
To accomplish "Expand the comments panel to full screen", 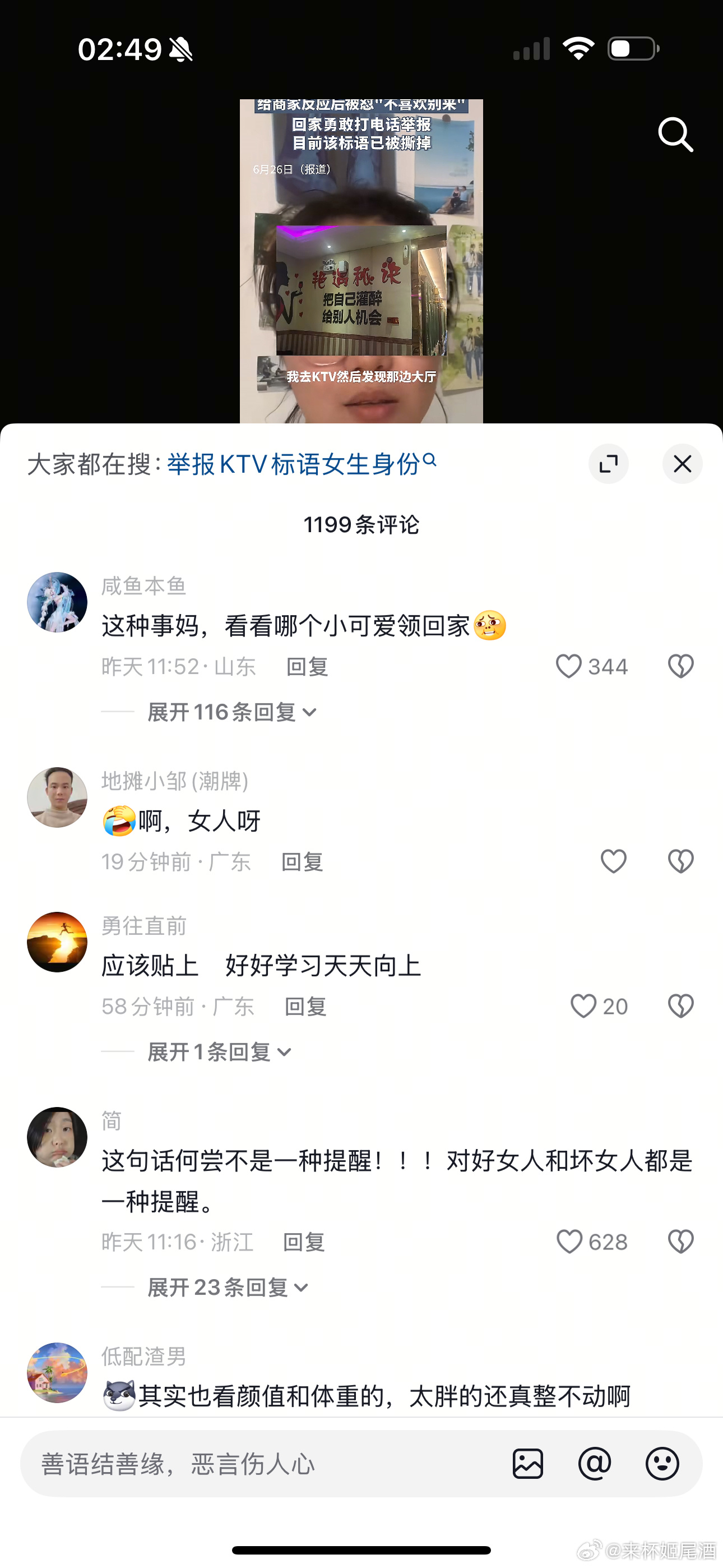I will 608,464.
